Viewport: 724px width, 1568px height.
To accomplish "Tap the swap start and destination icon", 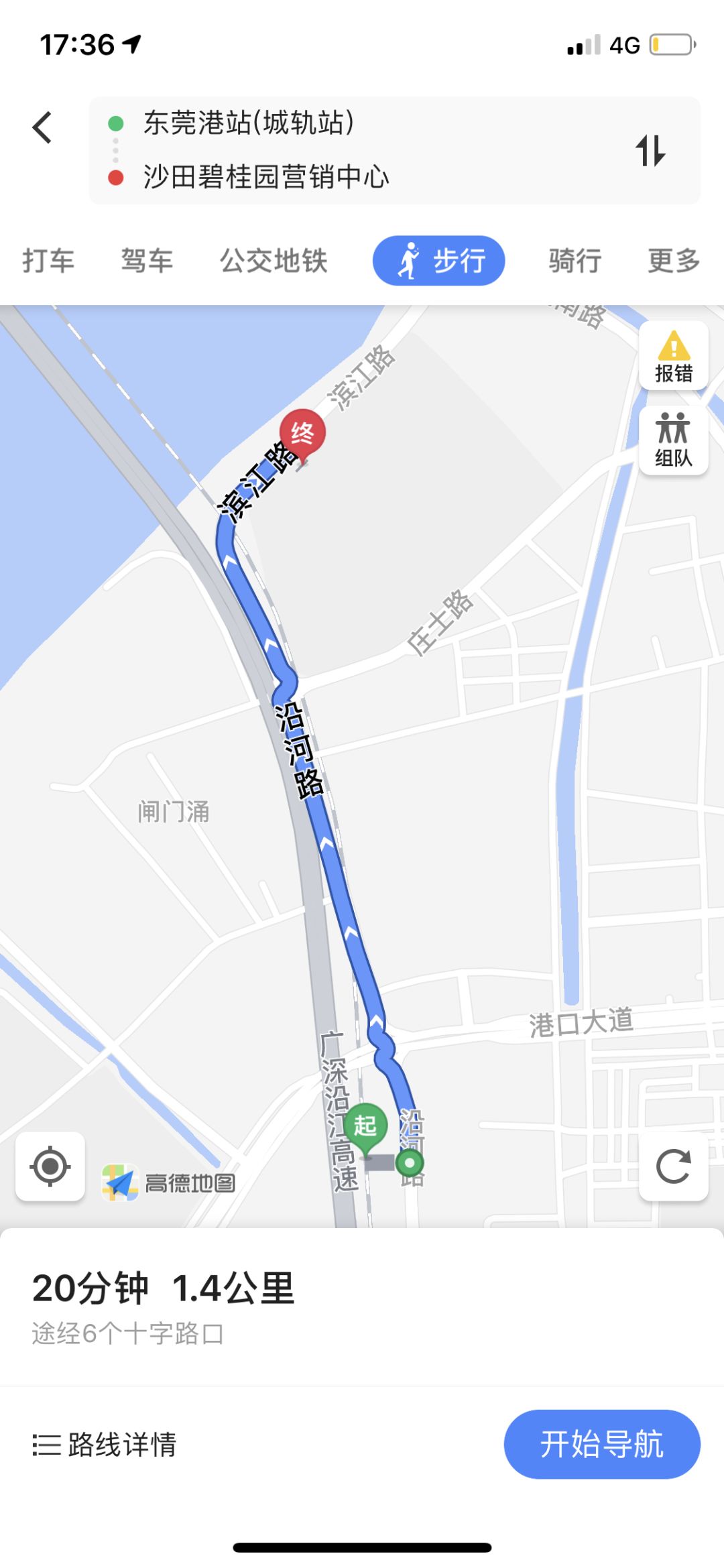I will (650, 152).
